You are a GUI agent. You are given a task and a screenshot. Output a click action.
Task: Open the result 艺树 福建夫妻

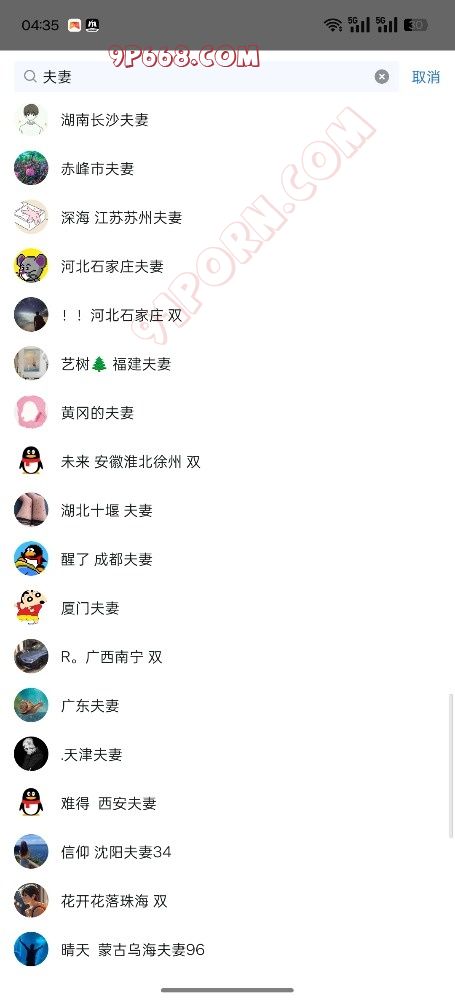(x=227, y=364)
